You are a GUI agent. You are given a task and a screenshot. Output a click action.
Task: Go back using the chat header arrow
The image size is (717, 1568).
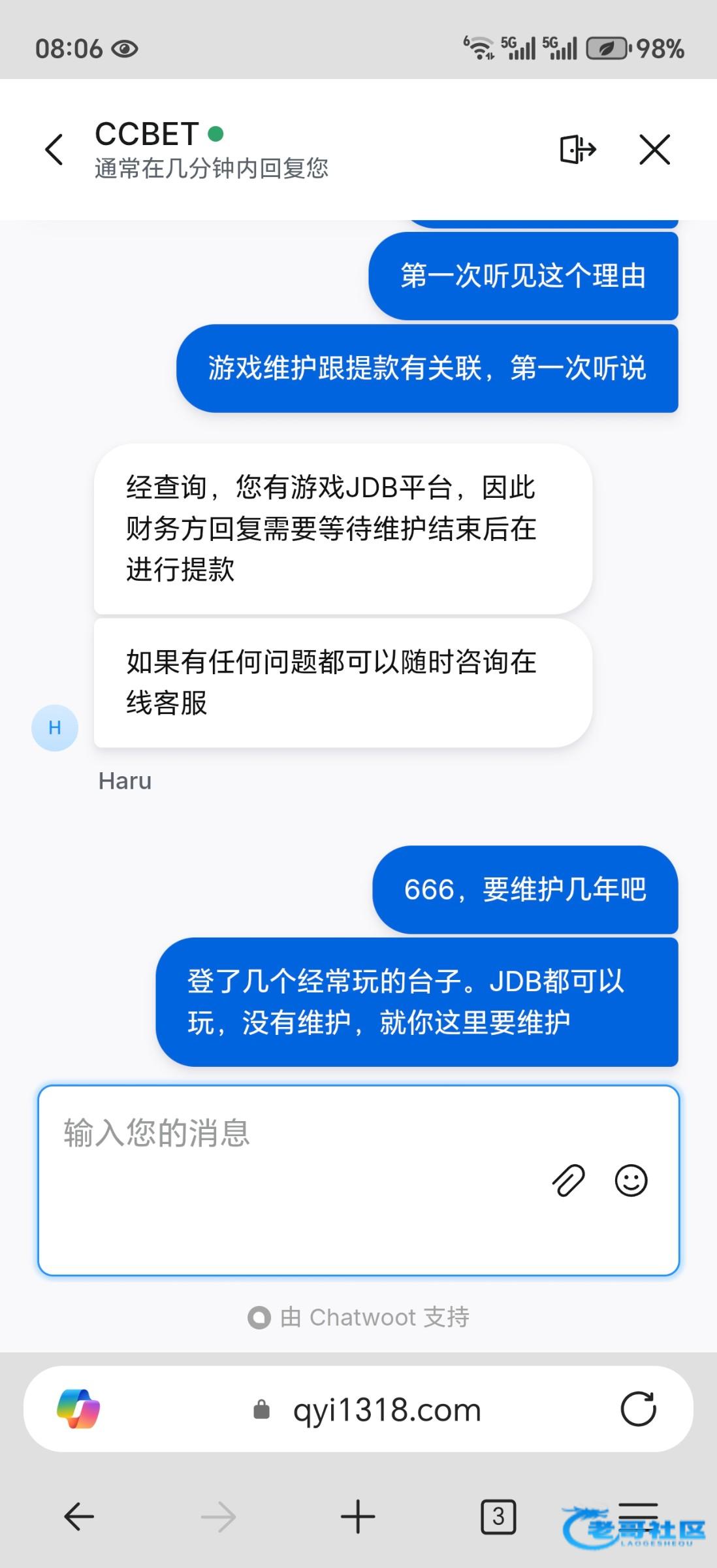[x=55, y=150]
